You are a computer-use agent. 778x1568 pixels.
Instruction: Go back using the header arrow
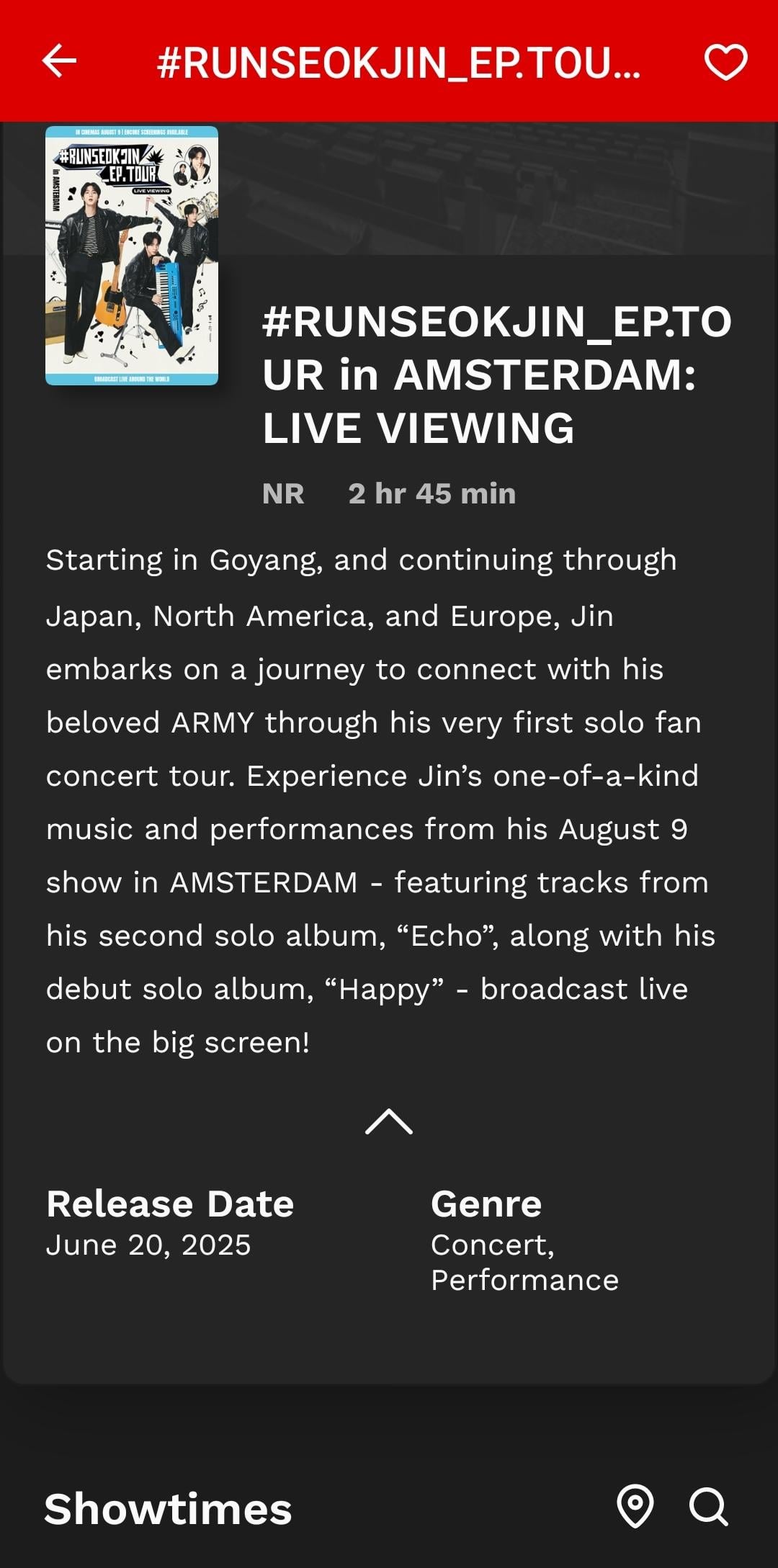(x=59, y=61)
